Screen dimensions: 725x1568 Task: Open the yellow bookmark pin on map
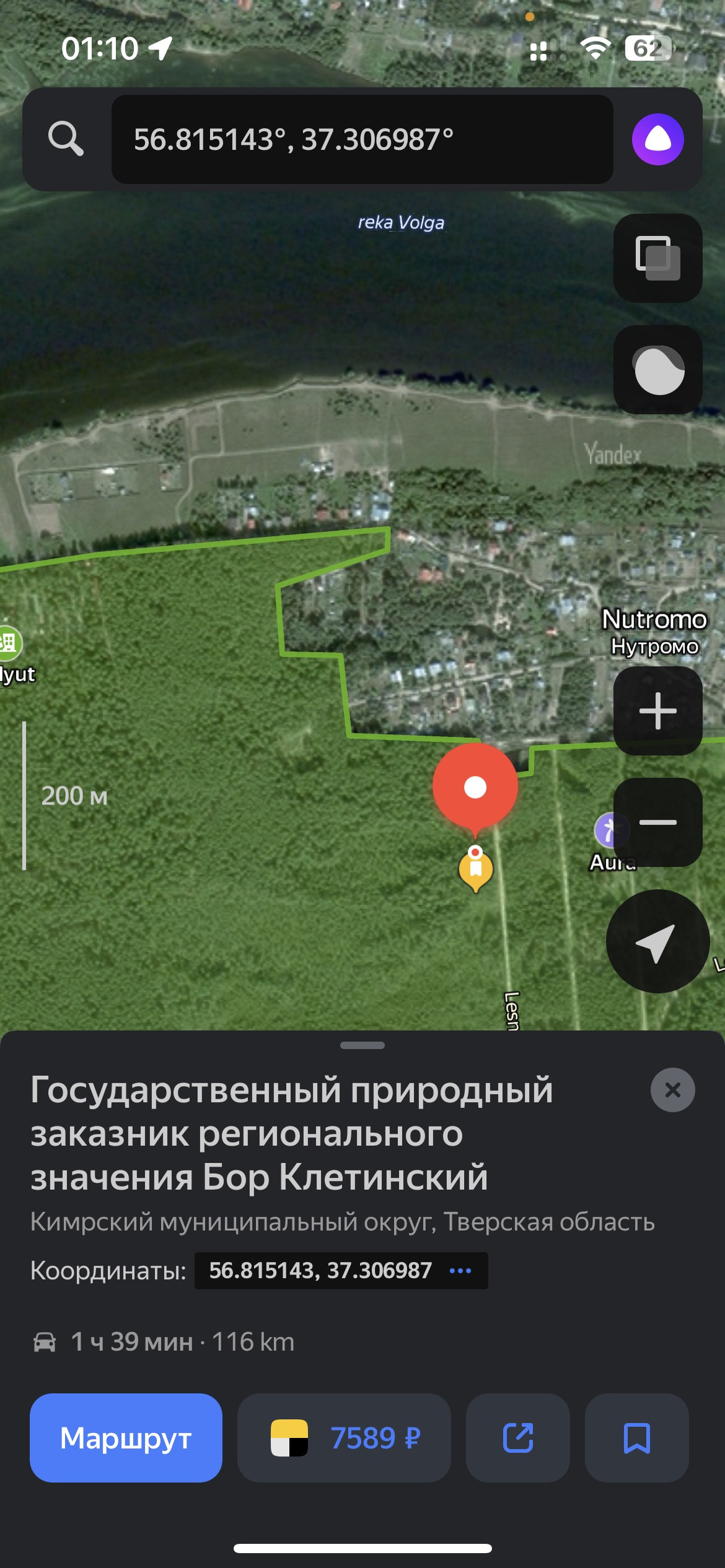(475, 869)
